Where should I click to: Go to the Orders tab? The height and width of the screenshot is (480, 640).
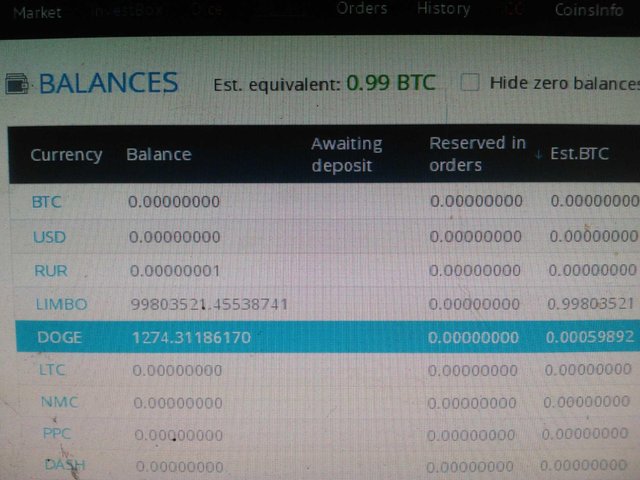point(361,9)
